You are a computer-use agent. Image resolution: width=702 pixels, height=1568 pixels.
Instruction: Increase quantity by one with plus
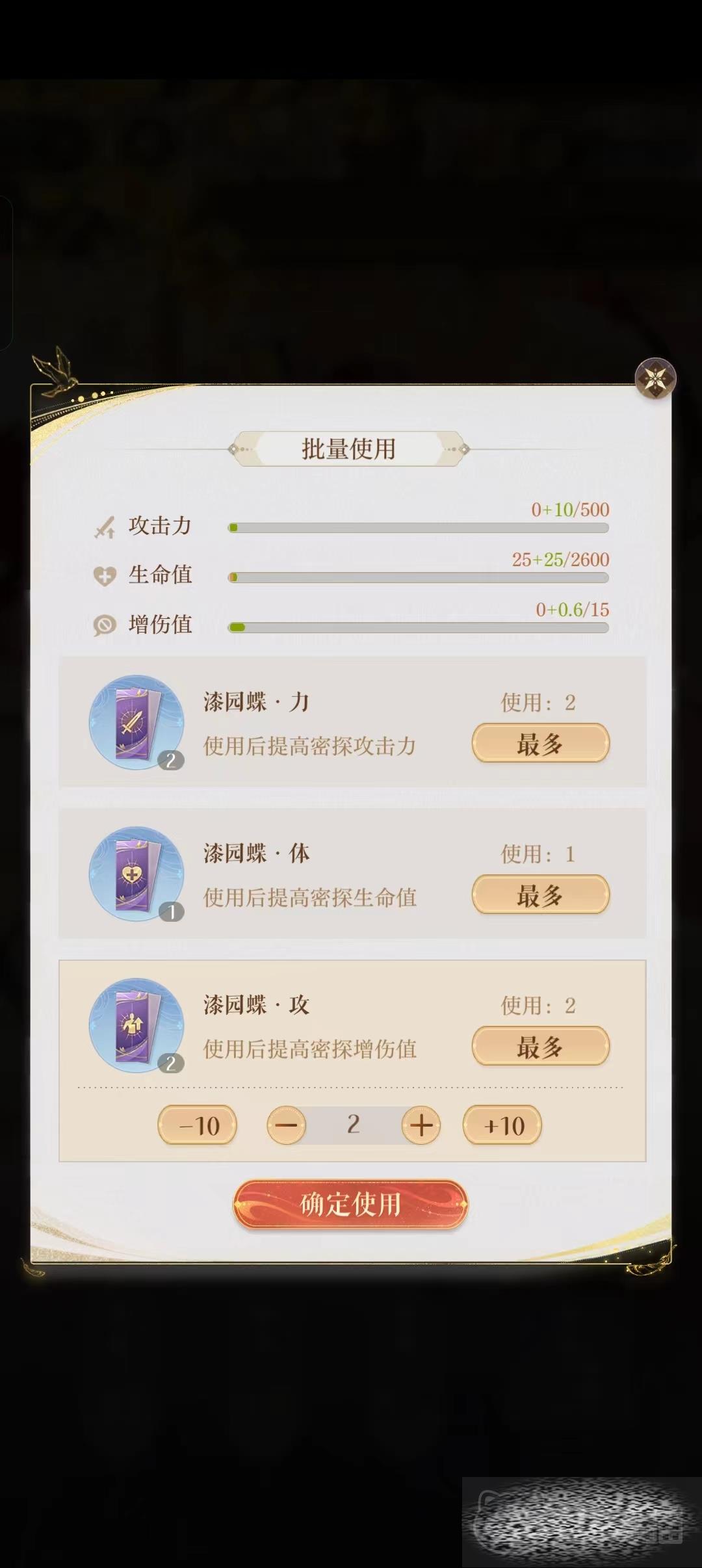coord(421,1125)
